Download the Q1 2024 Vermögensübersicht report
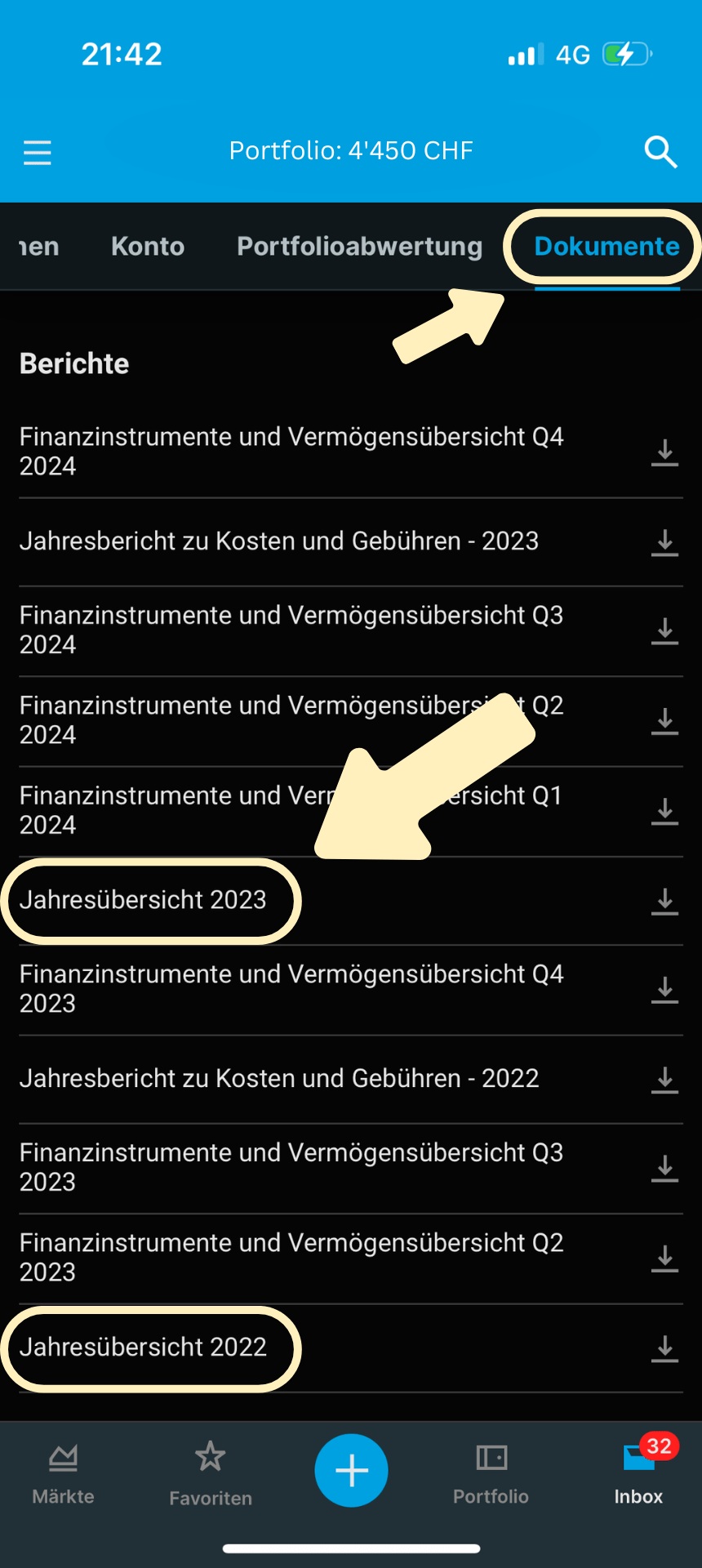The height and width of the screenshot is (1568, 702). click(x=665, y=811)
